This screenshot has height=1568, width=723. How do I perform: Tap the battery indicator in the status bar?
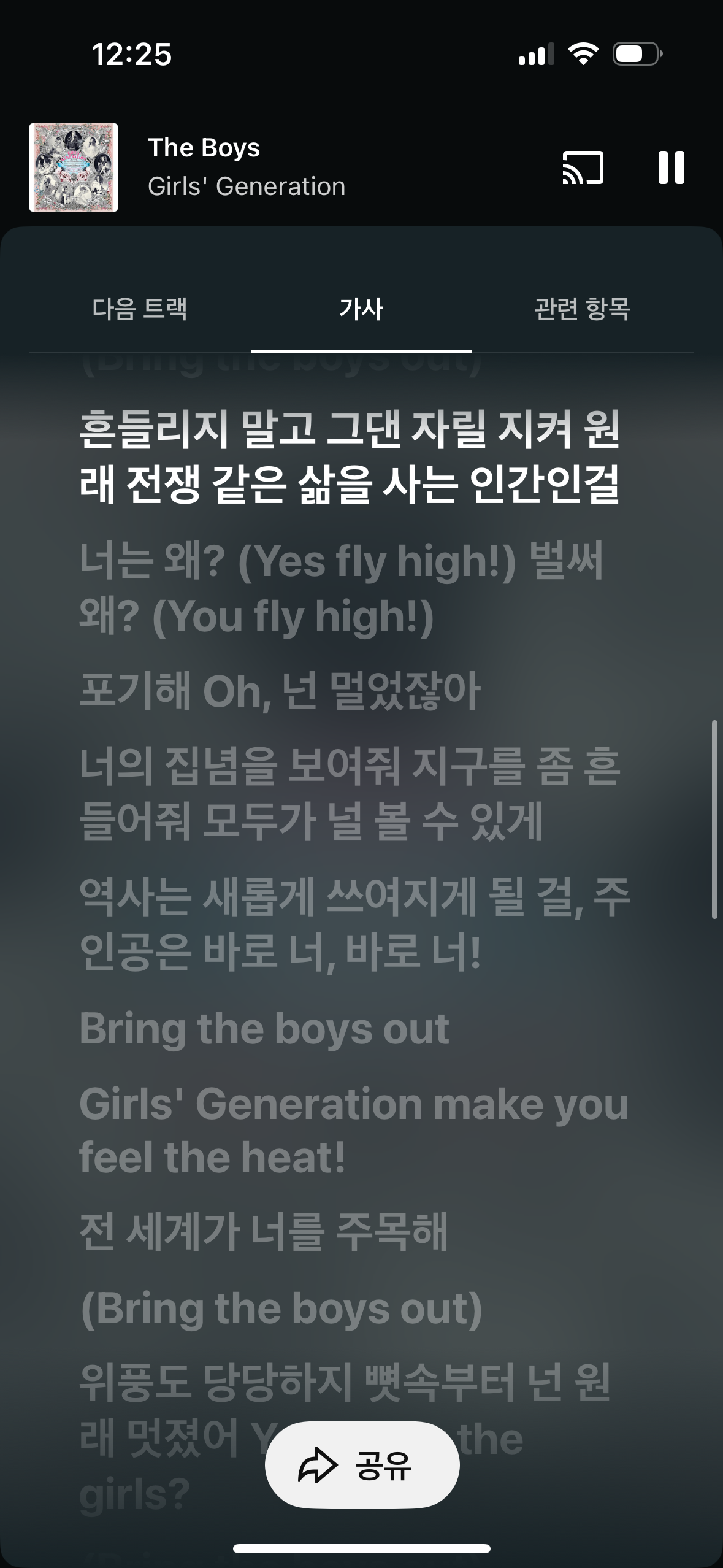click(x=638, y=53)
